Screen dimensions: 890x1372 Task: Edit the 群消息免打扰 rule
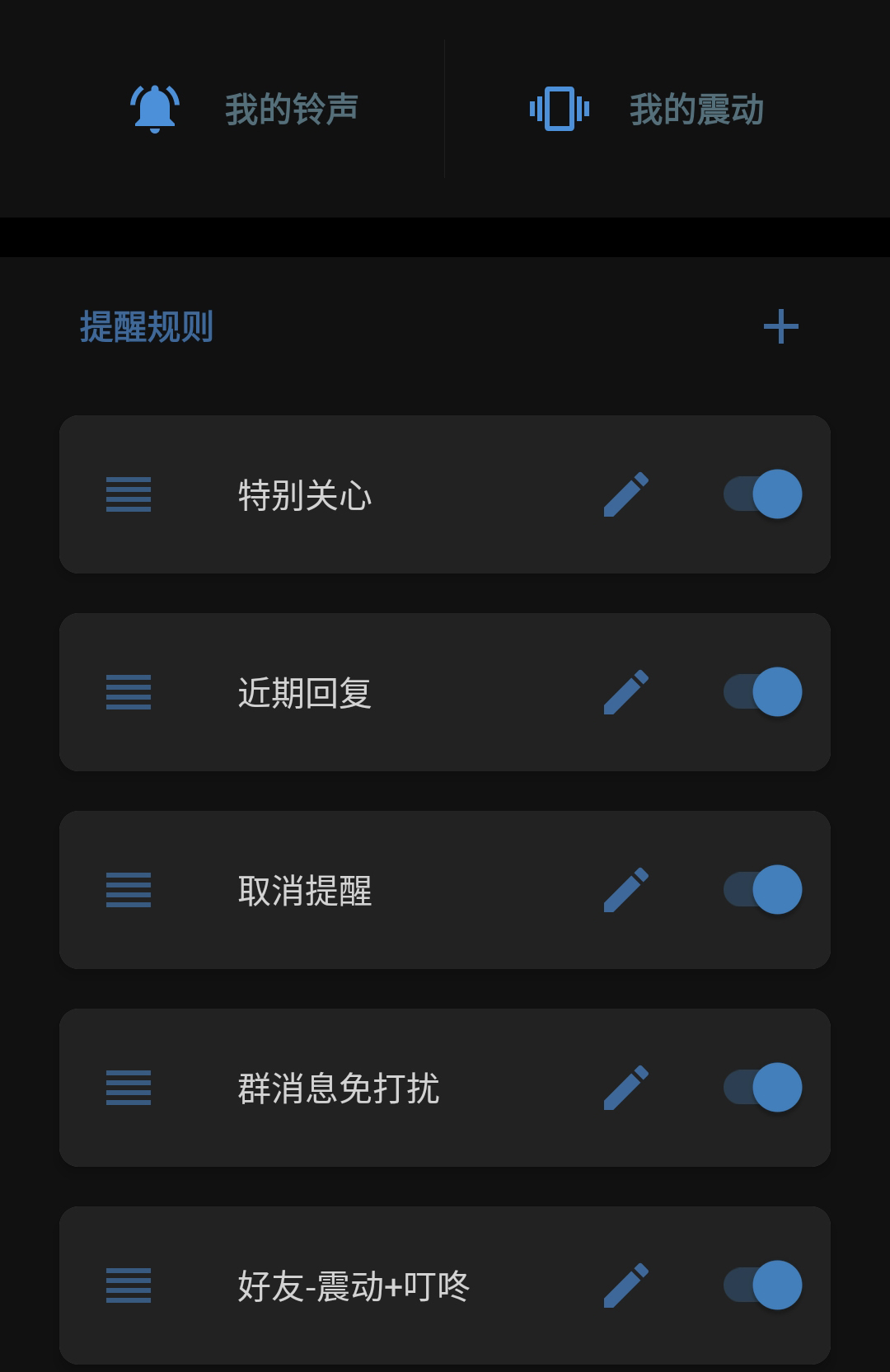(x=626, y=1088)
